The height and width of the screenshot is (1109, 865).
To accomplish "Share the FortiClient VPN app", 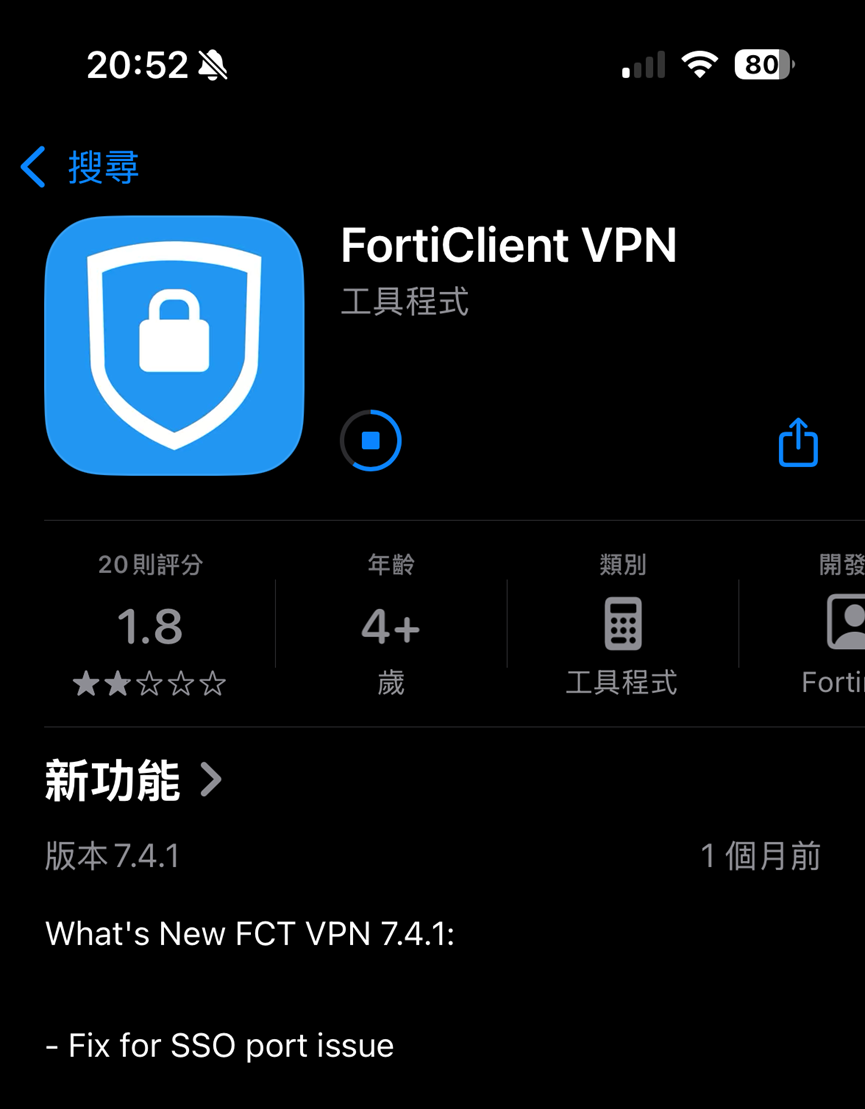I will pos(797,442).
